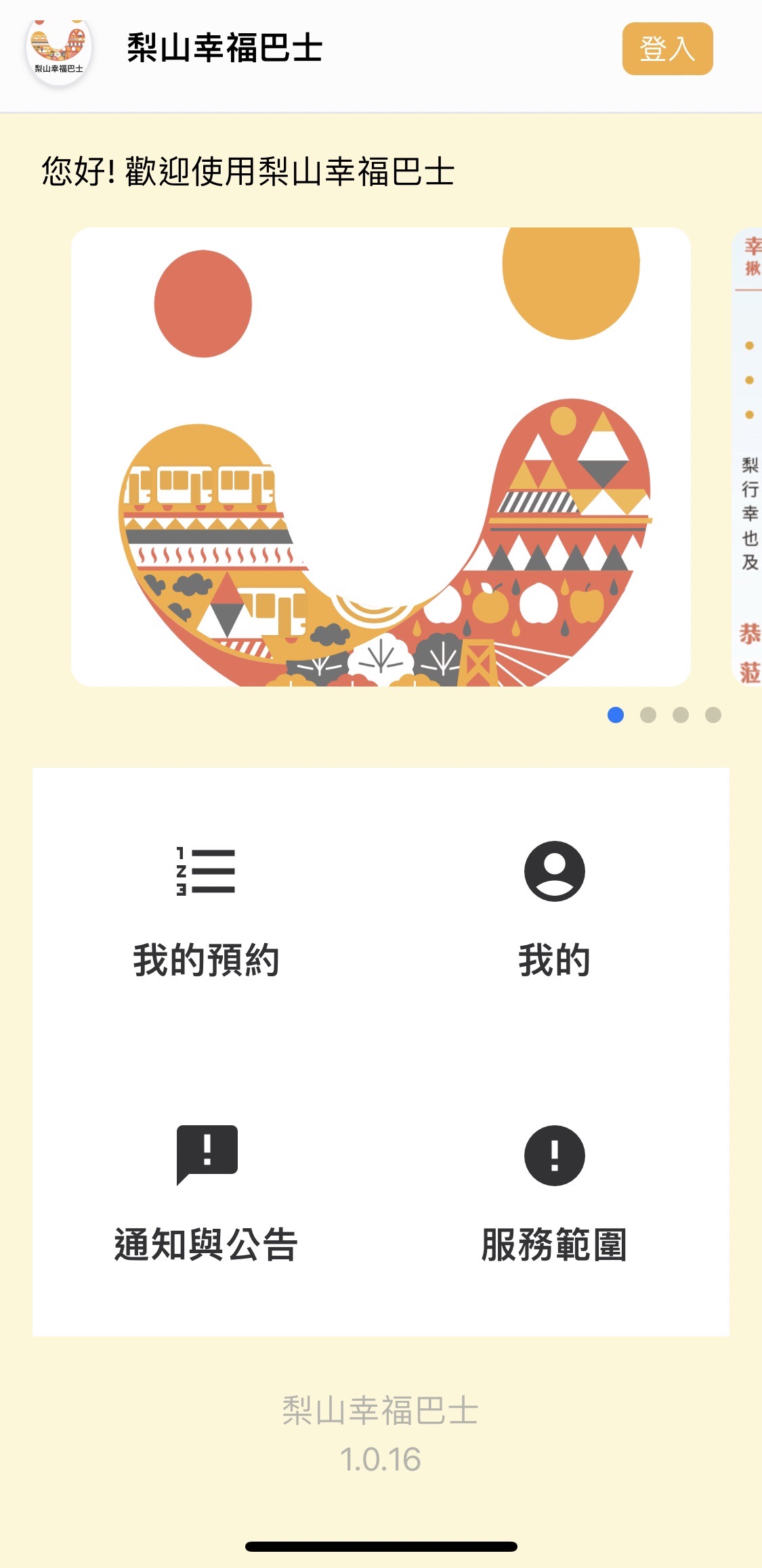
Task: Jump to the second carousel page dot
Action: click(x=648, y=715)
